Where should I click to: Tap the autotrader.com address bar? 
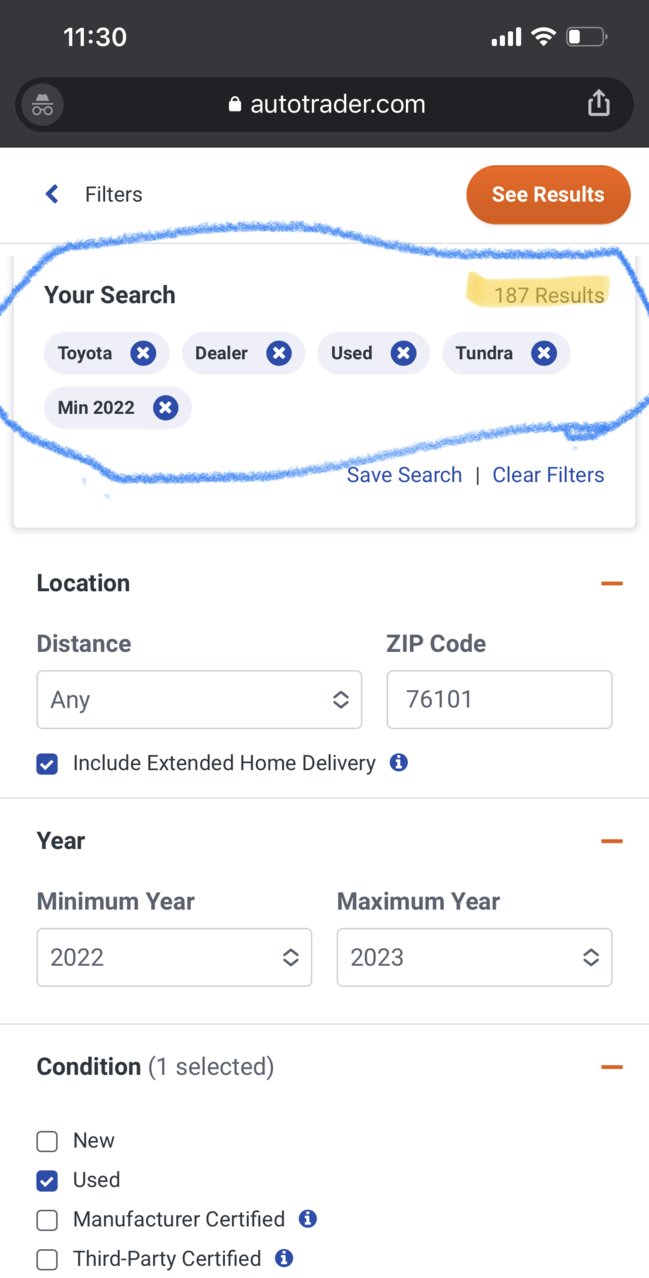tap(325, 104)
